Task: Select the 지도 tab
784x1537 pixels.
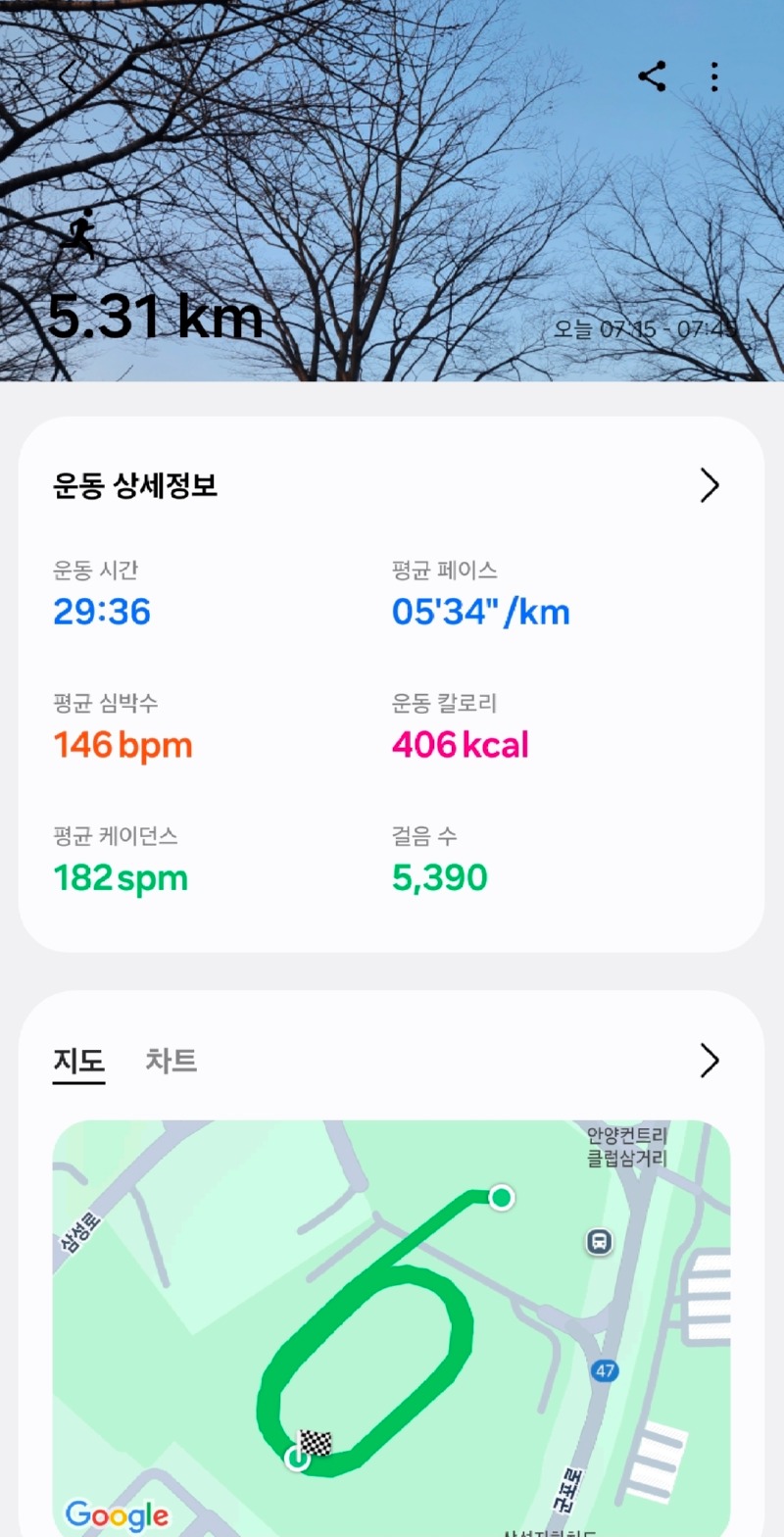Action: (x=78, y=1061)
